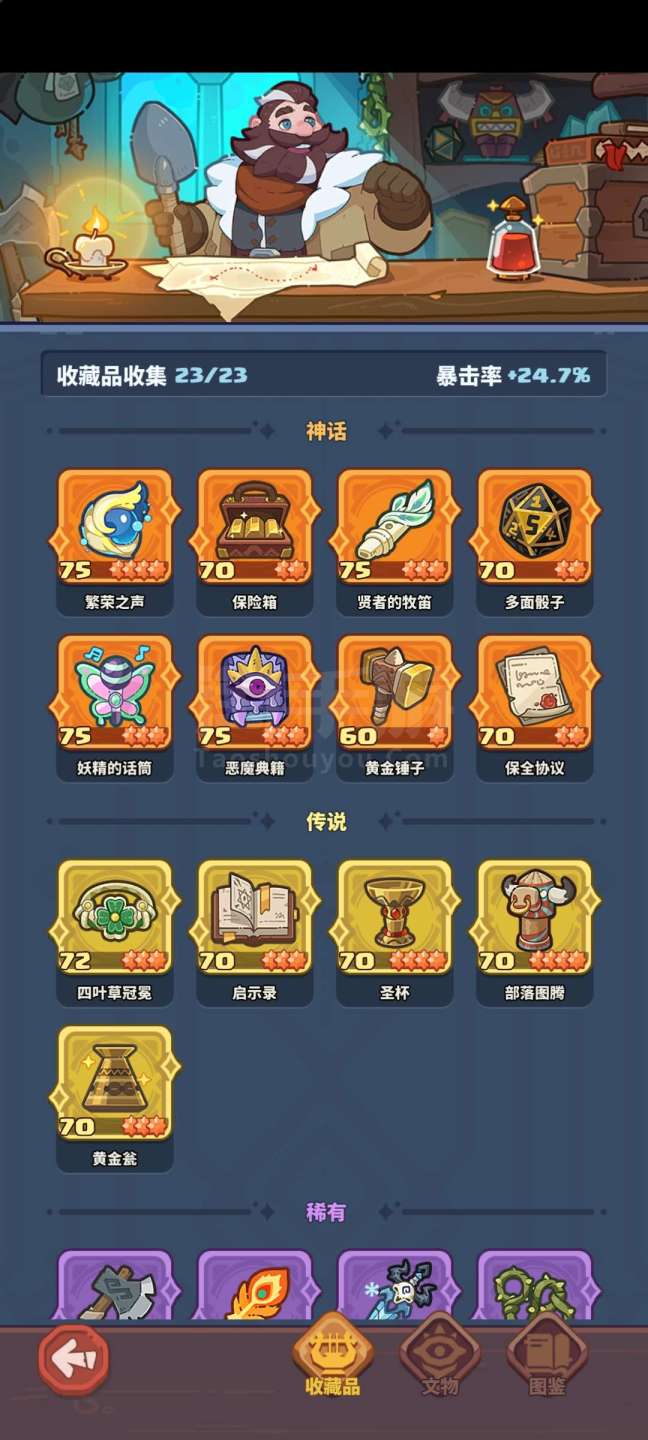Open the 保险箱 collectible
648x1440 pixels.
tap(255, 527)
